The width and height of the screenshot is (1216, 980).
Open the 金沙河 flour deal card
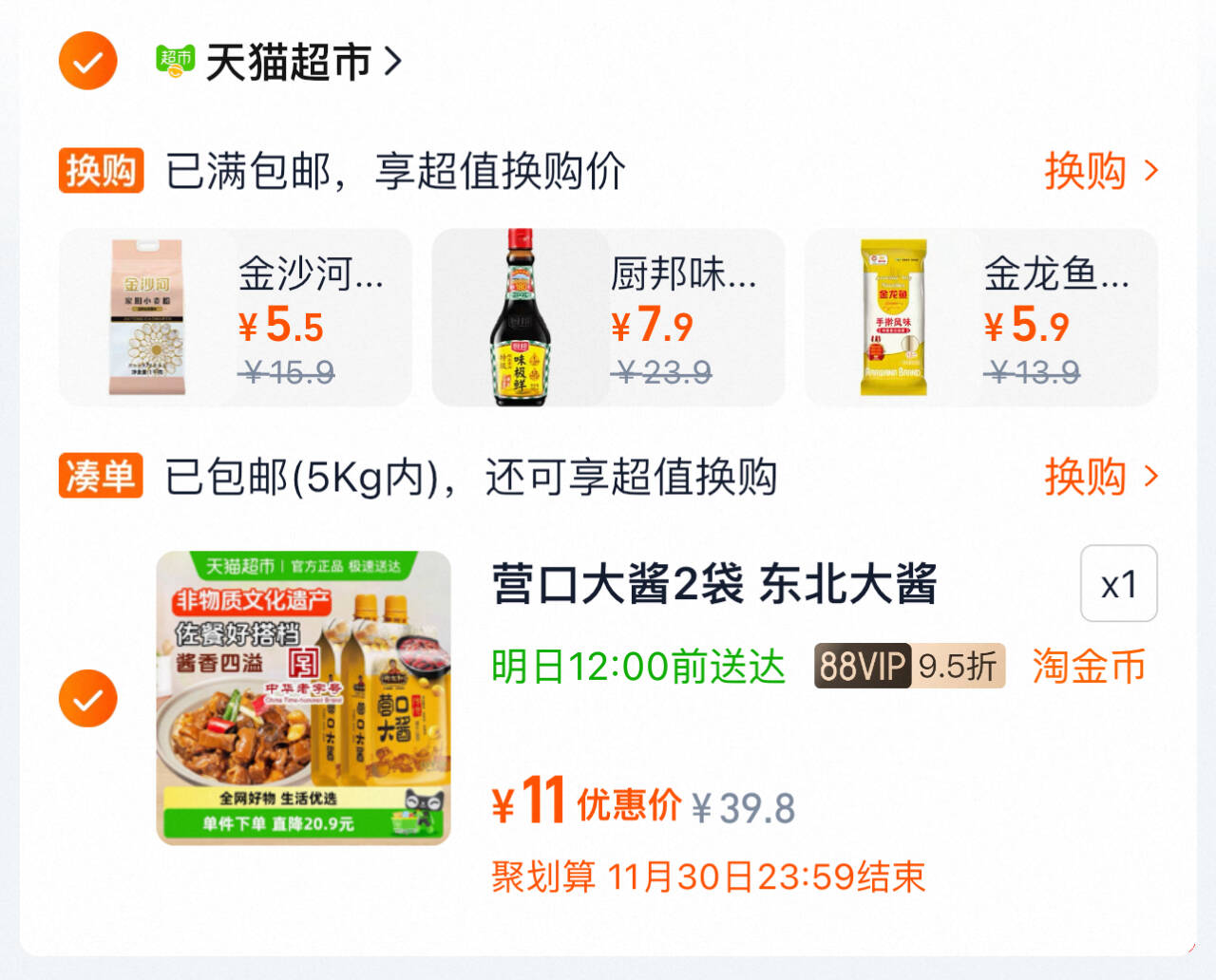point(235,317)
